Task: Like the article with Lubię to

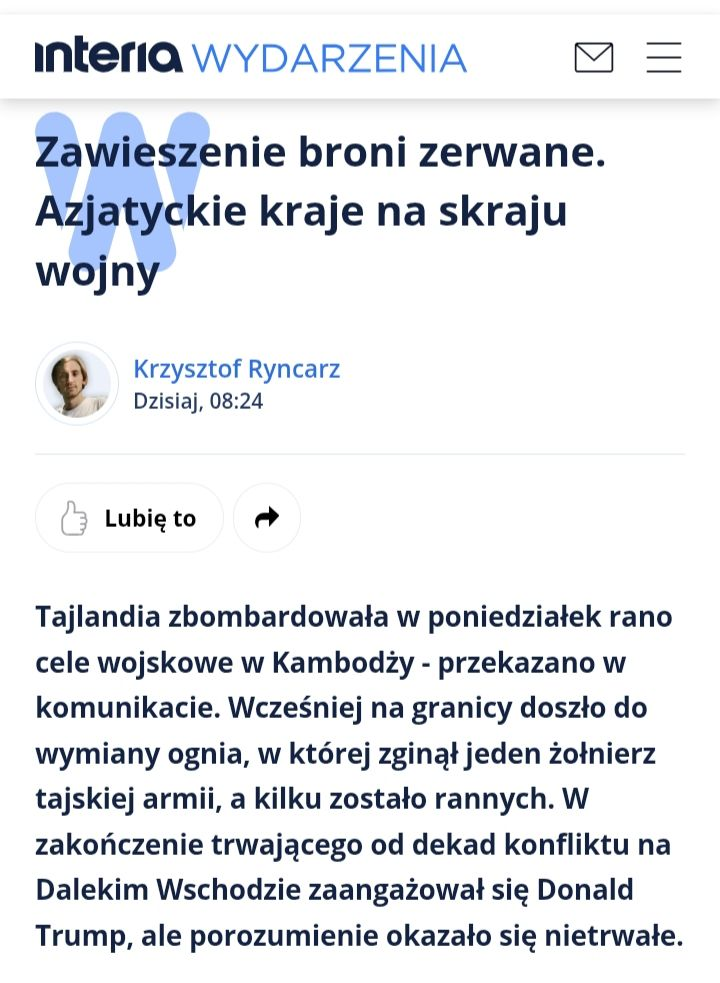Action: (129, 518)
